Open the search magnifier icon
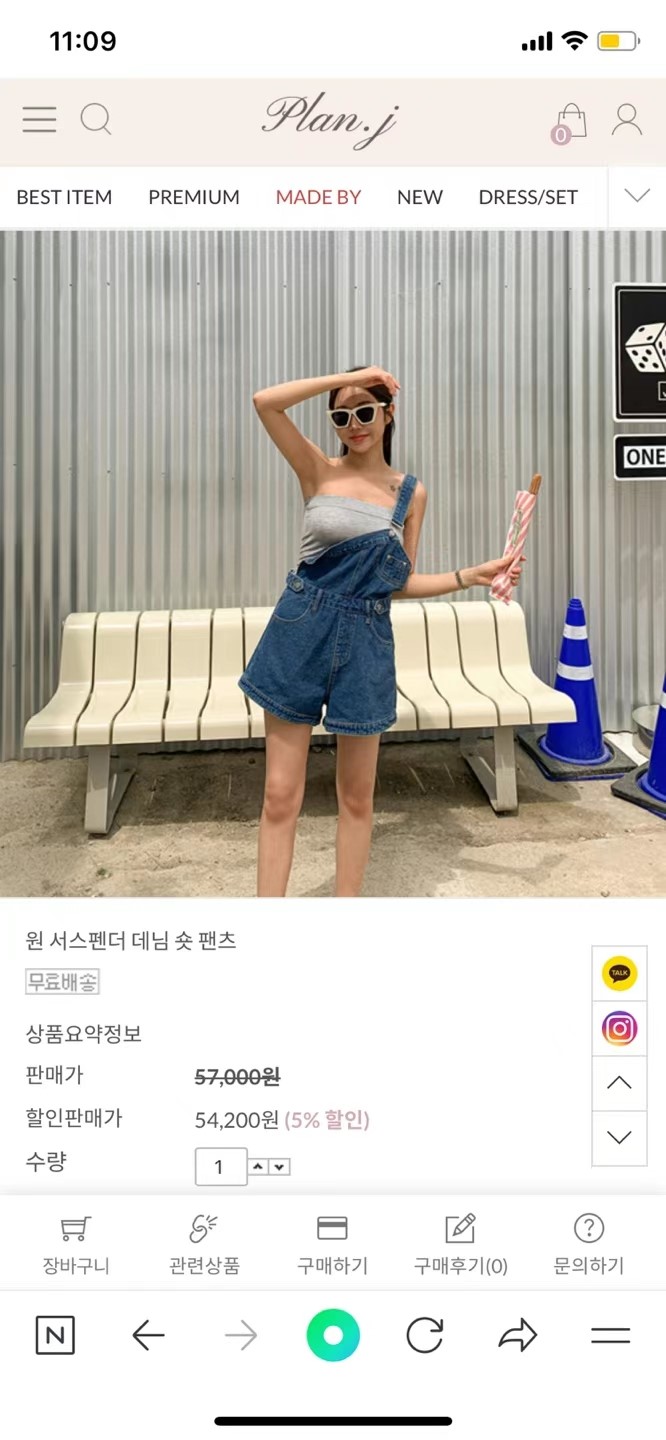The width and height of the screenshot is (666, 1440). [95, 119]
